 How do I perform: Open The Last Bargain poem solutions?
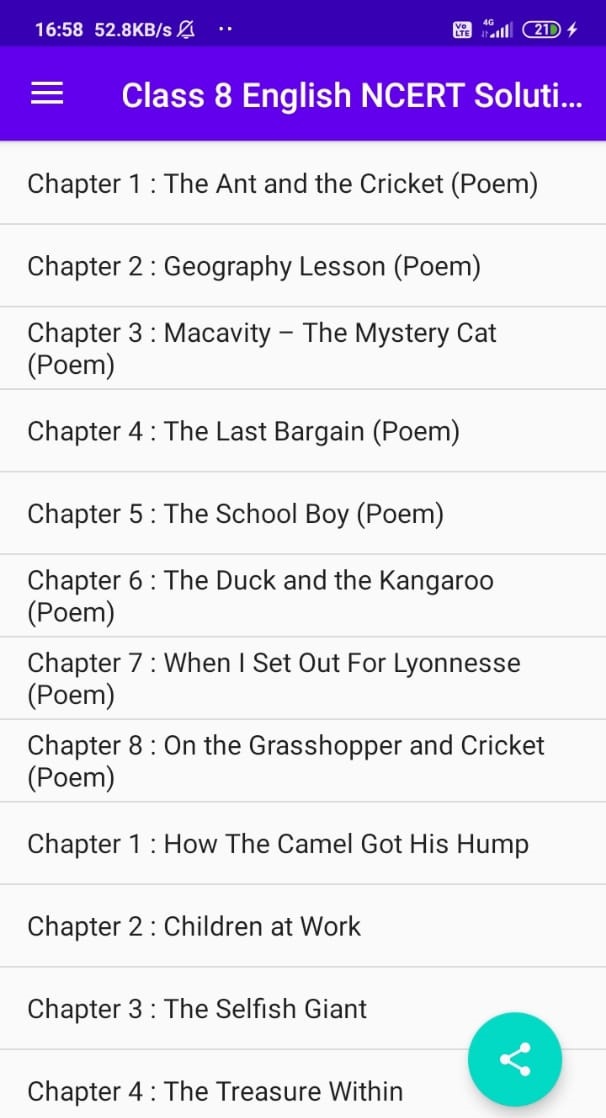tap(303, 431)
